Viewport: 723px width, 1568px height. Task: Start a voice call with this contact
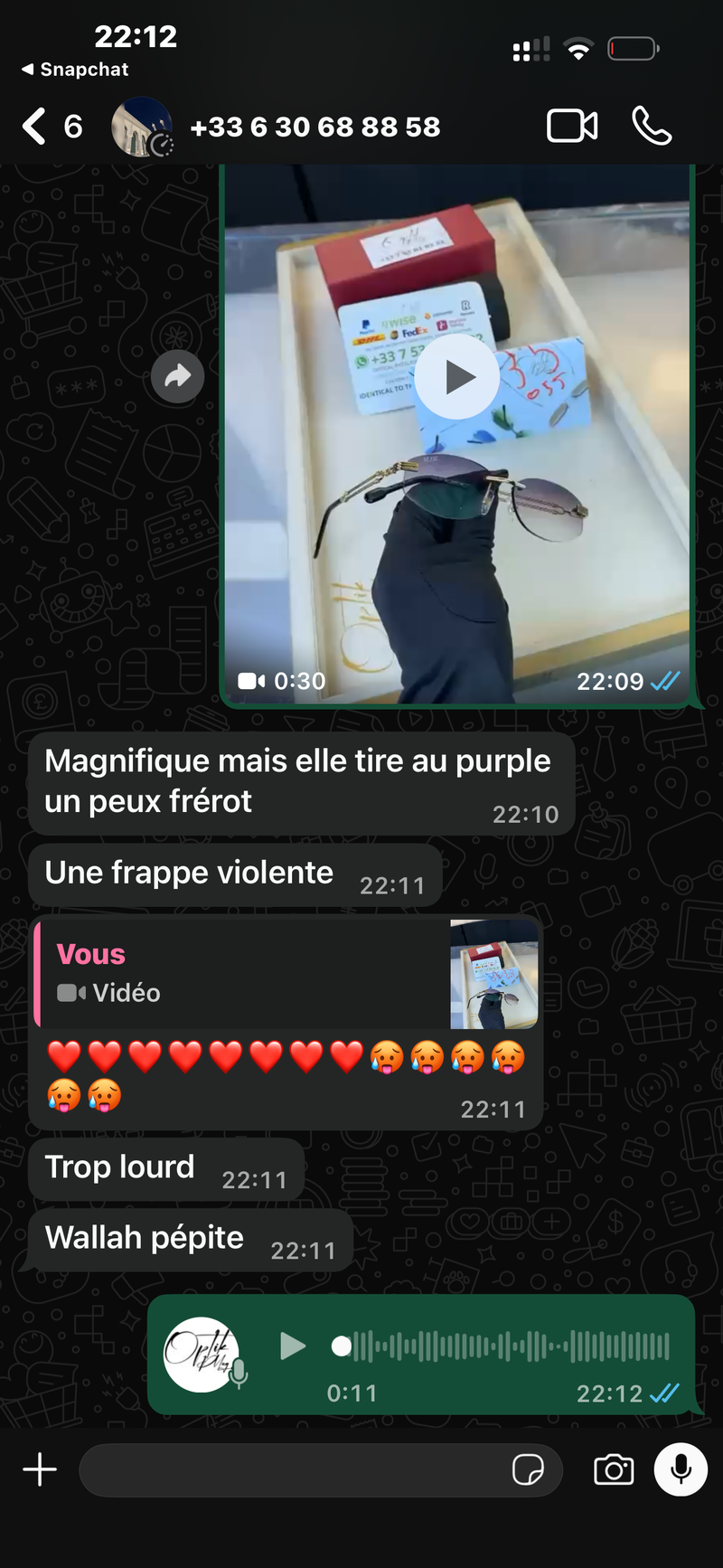tap(652, 126)
